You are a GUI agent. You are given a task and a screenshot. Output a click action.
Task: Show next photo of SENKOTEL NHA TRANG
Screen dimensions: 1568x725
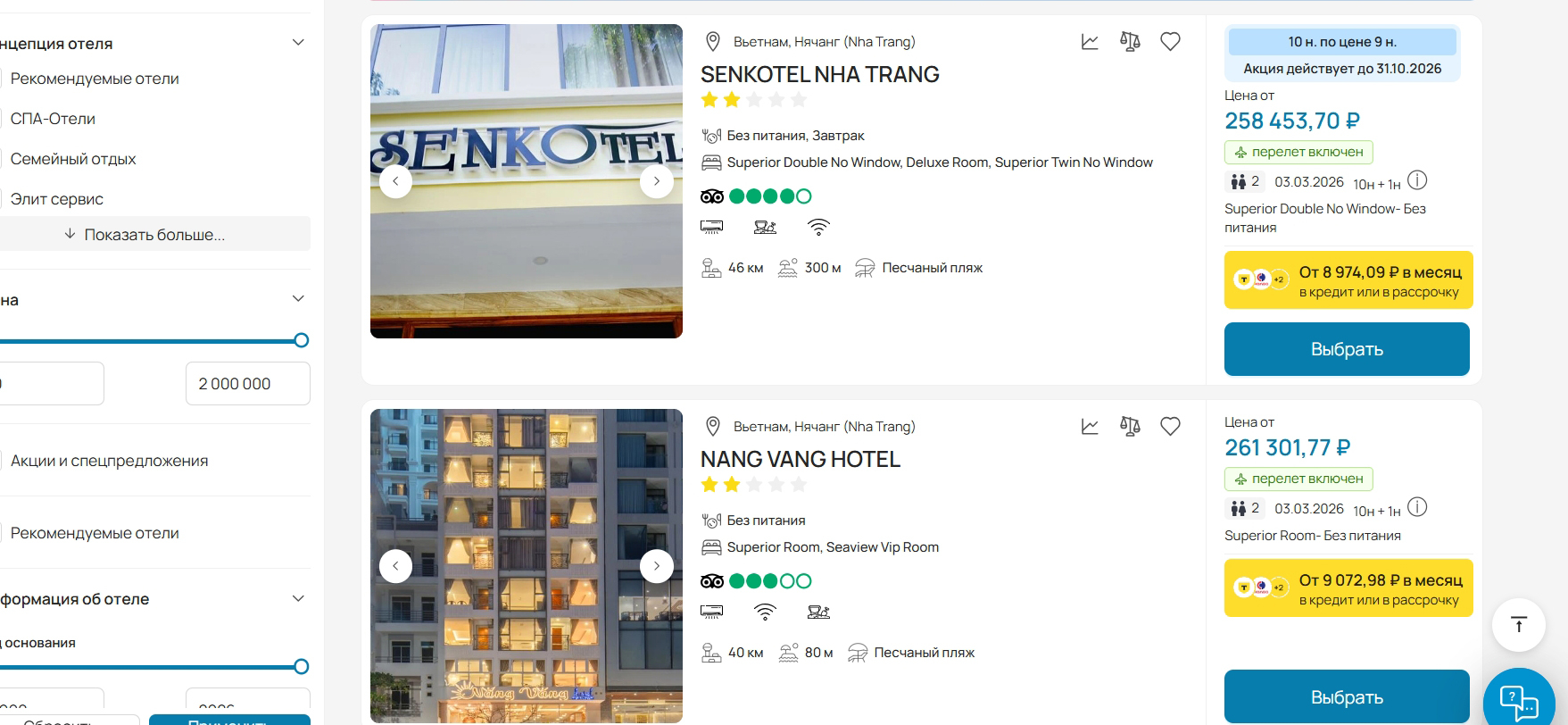click(x=656, y=181)
